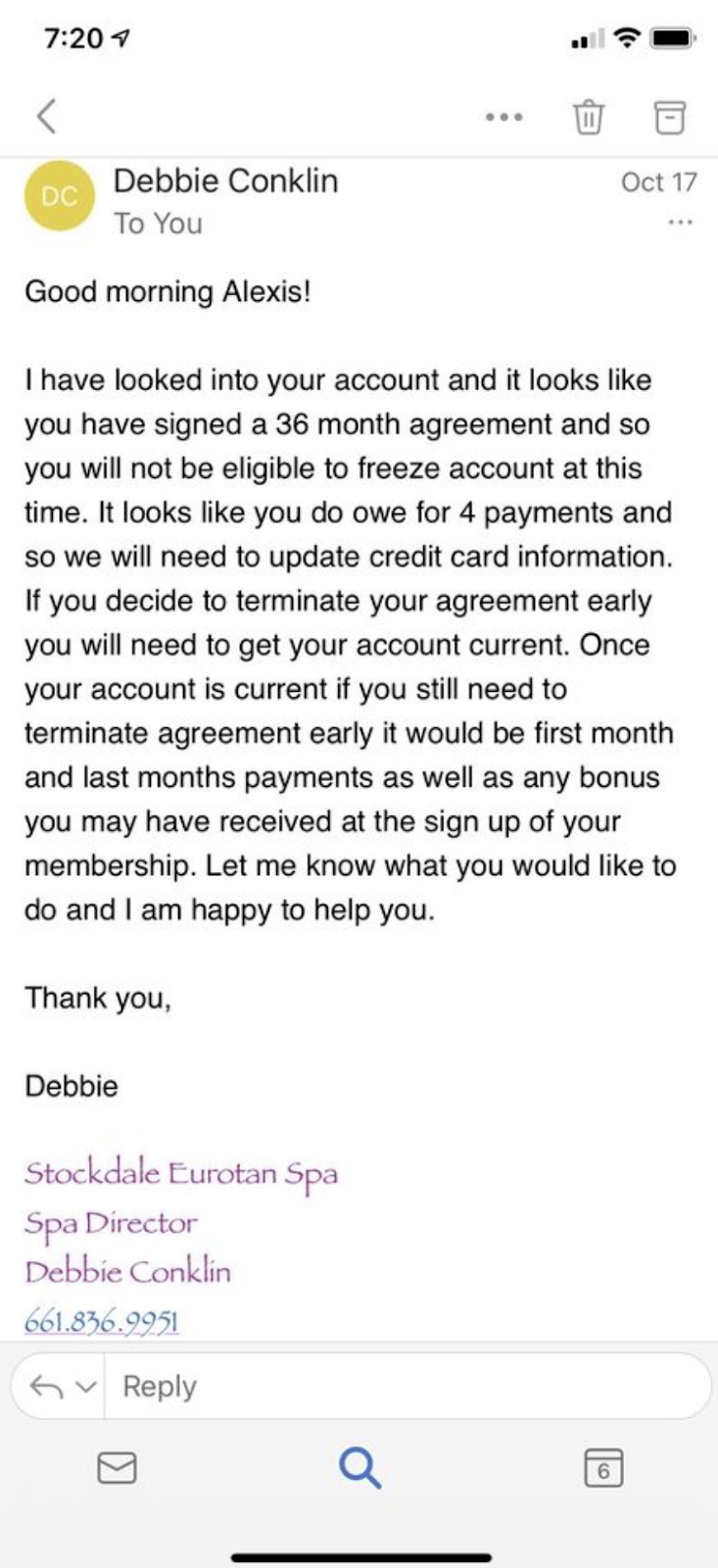Image resolution: width=718 pixels, height=1568 pixels.
Task: Switch to the Calendar tab
Action: (602, 1467)
